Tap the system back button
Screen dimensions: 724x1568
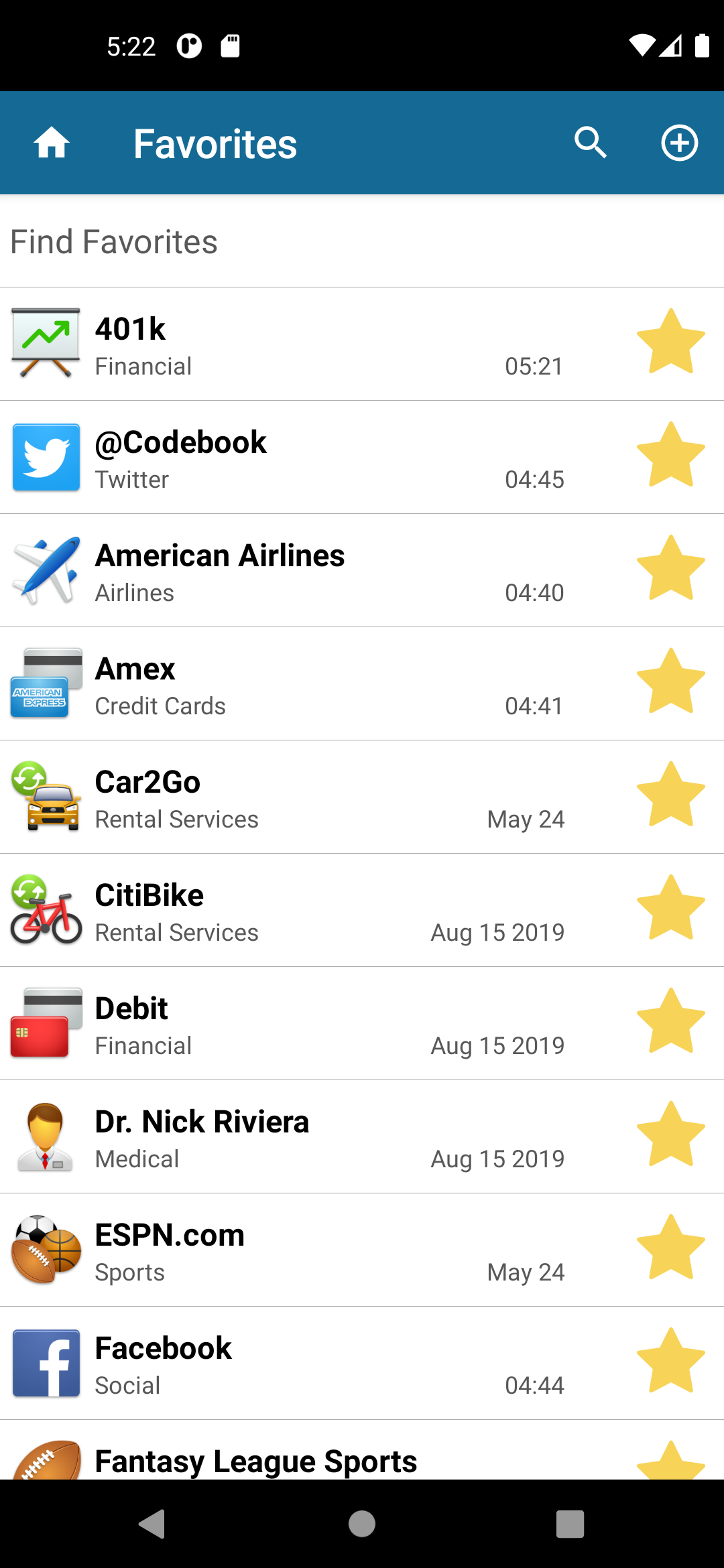153,1524
